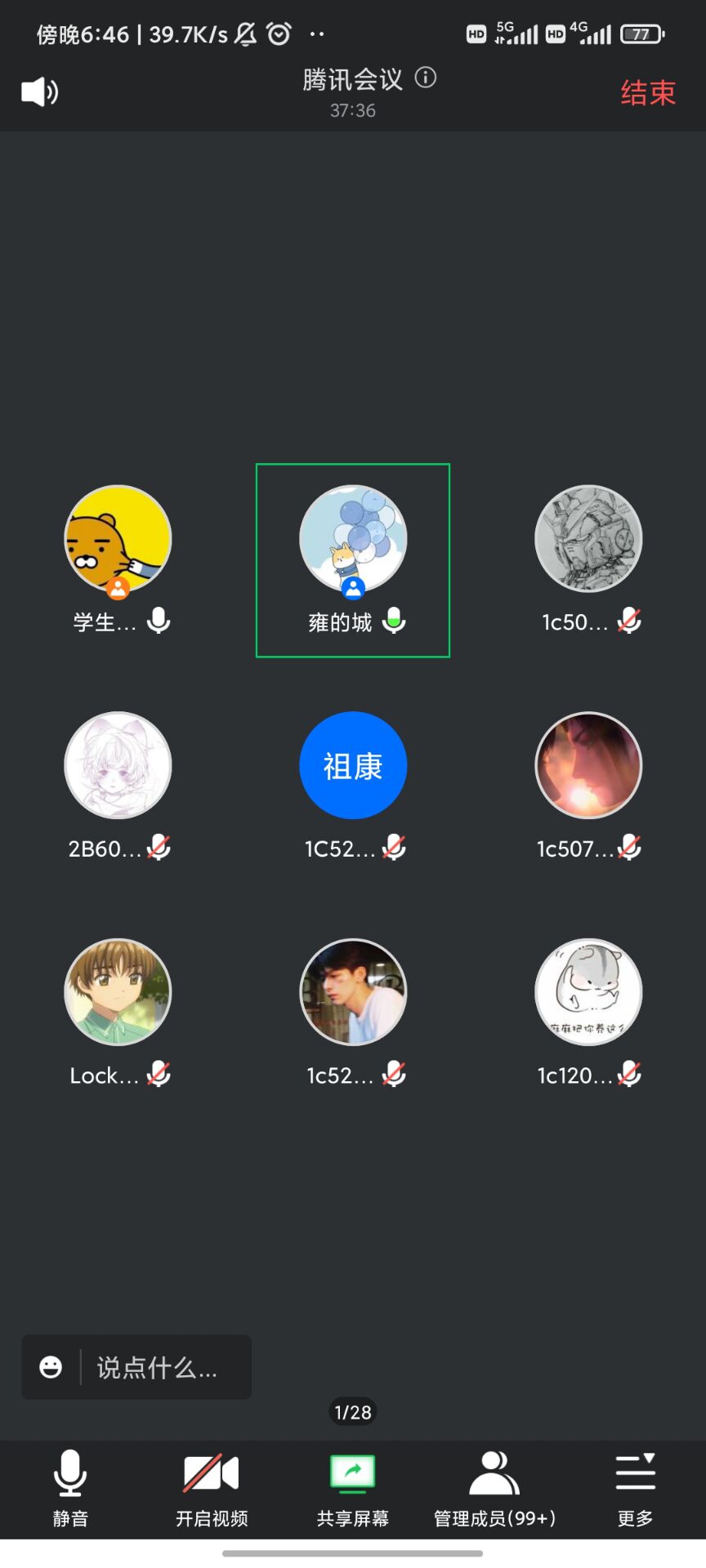Image resolution: width=706 pixels, height=1568 pixels.
Task: Open meeting info next to 腾讯会议
Action: [426, 78]
